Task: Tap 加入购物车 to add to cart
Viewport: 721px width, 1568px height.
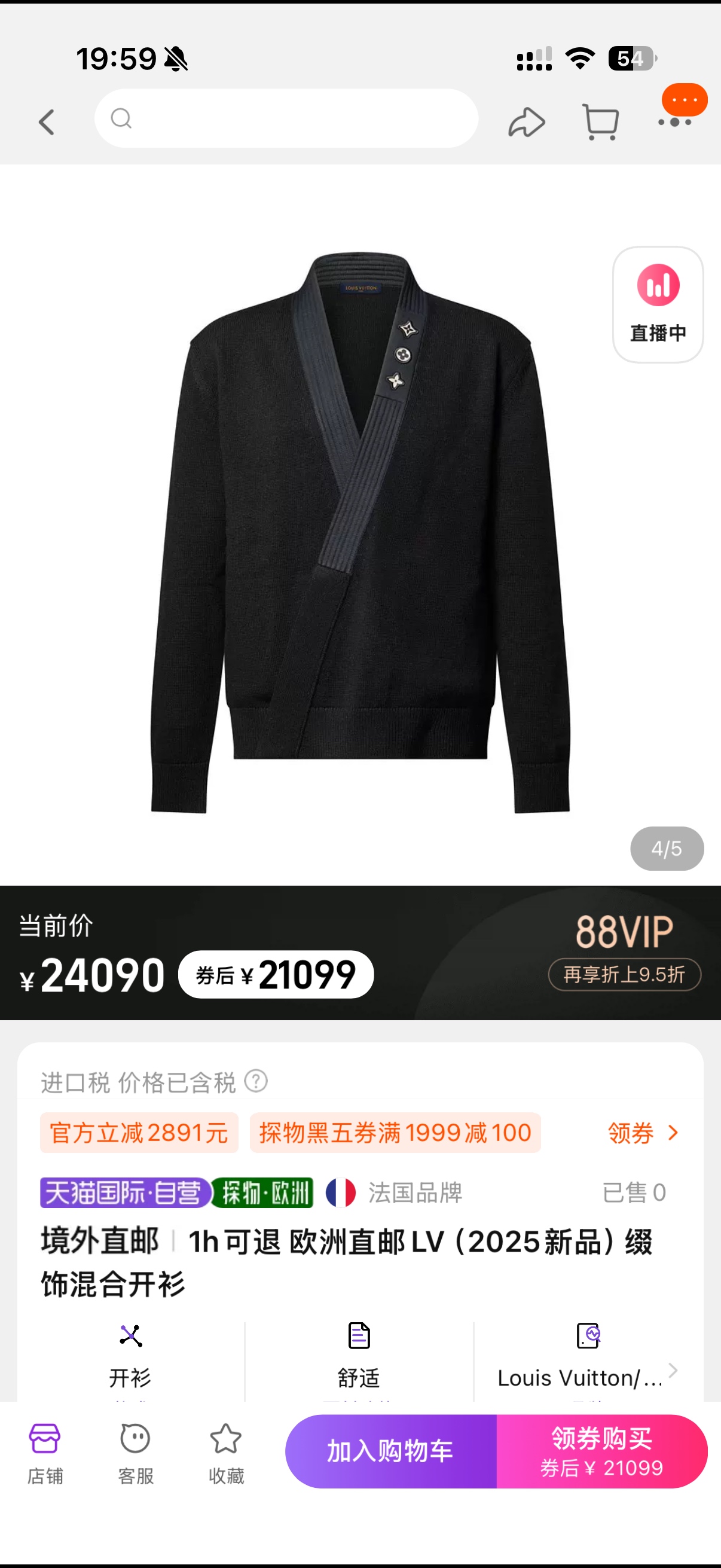Action: pyautogui.click(x=390, y=1452)
